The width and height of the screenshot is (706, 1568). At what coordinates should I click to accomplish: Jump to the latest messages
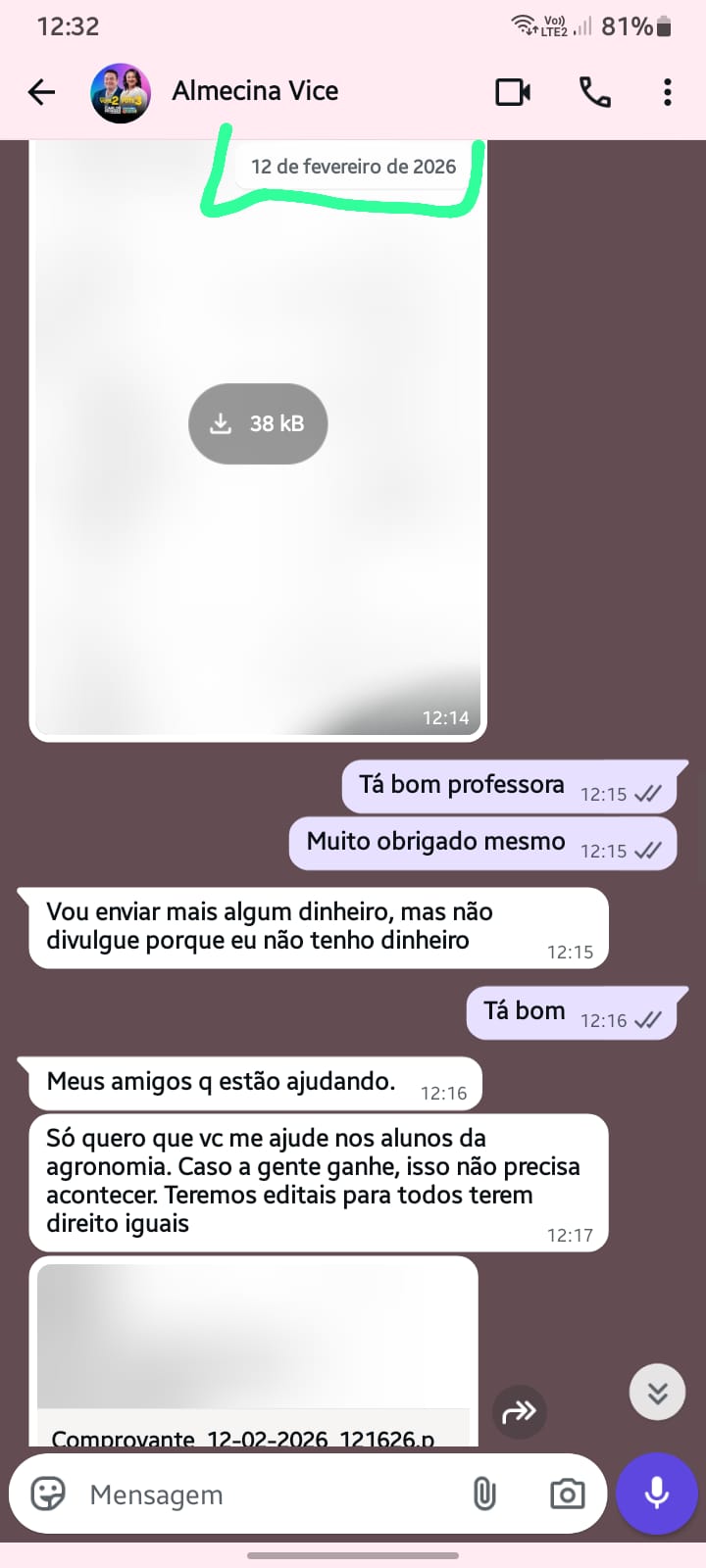tap(657, 1392)
